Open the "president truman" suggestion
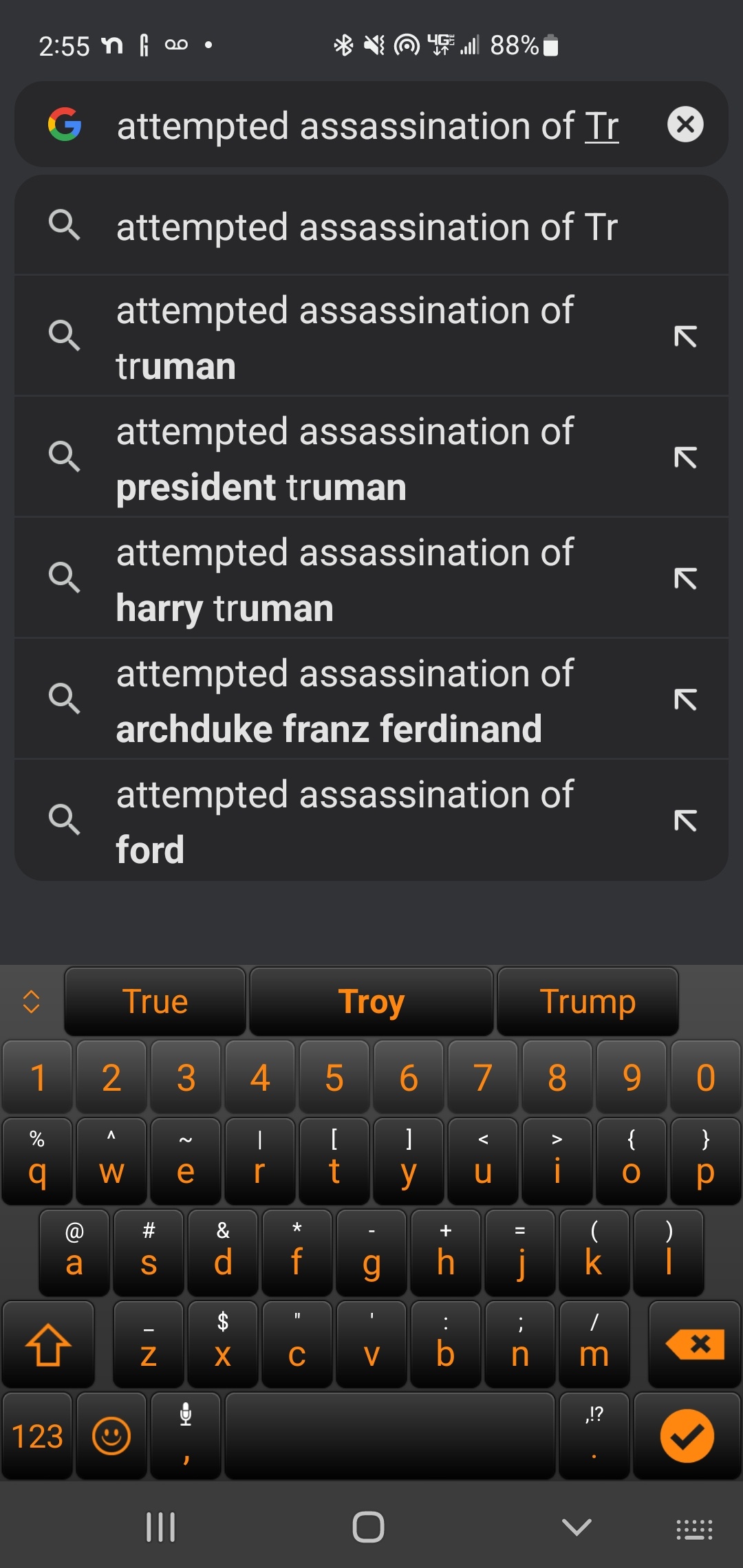Image resolution: width=743 pixels, height=1568 pixels. pos(371,457)
